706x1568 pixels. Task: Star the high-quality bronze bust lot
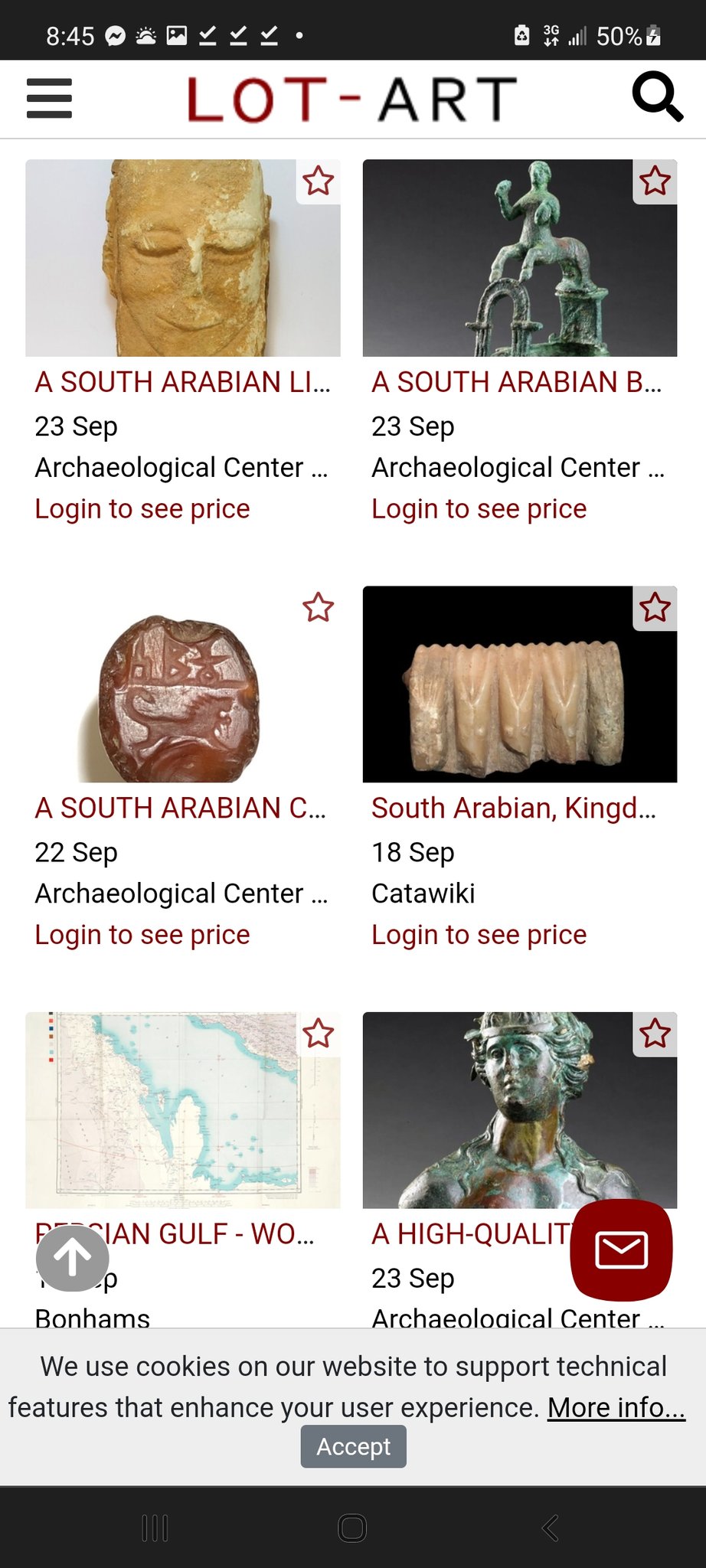[x=655, y=1034]
